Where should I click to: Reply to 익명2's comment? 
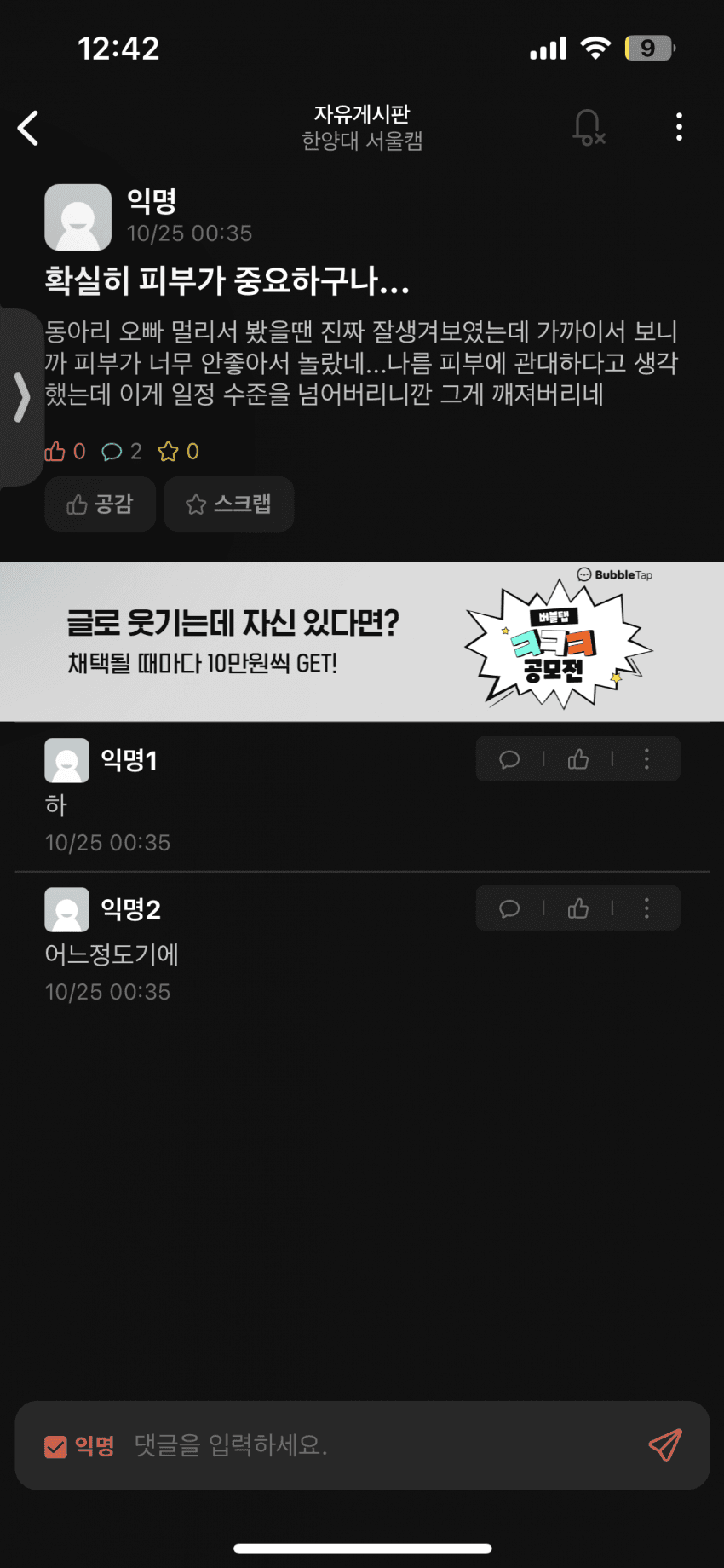tap(509, 908)
